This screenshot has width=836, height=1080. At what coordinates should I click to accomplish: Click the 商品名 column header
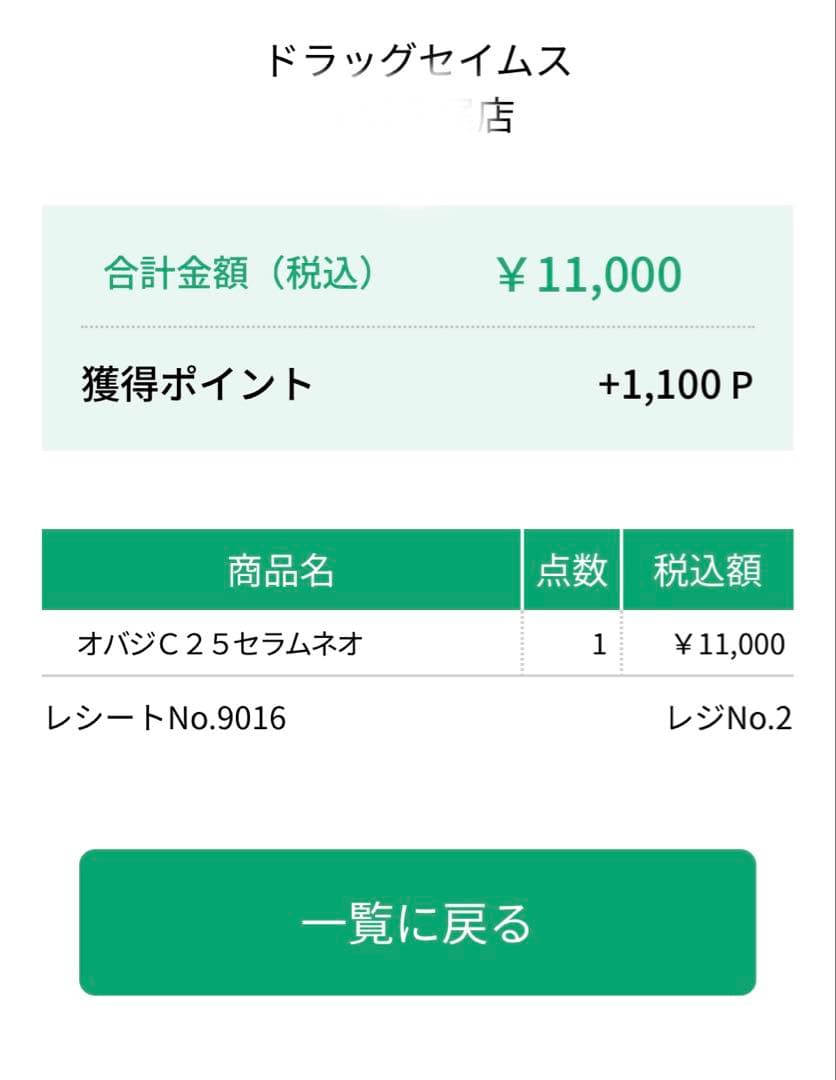point(281,570)
